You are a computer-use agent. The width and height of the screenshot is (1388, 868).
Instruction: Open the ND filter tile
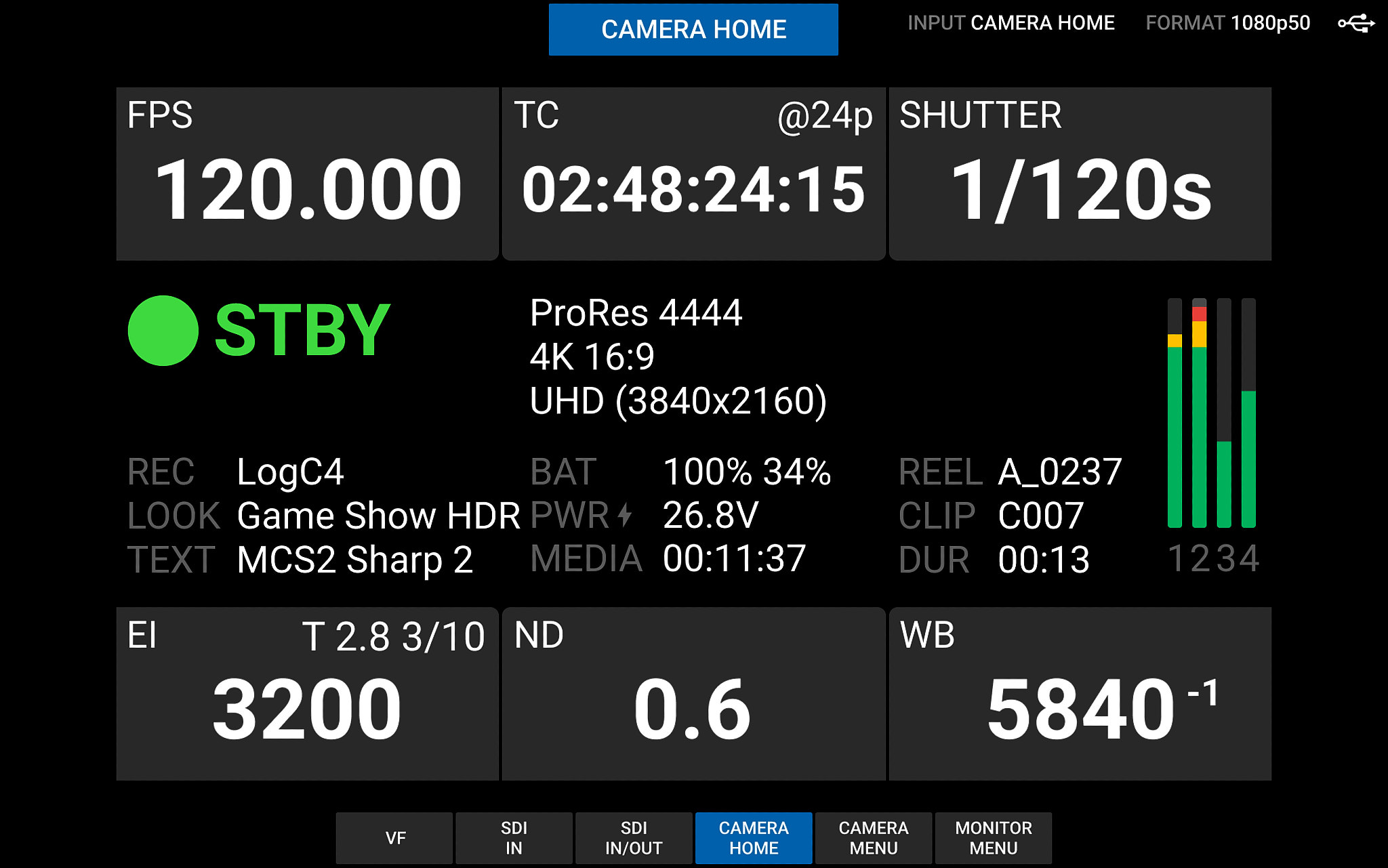tap(693, 694)
